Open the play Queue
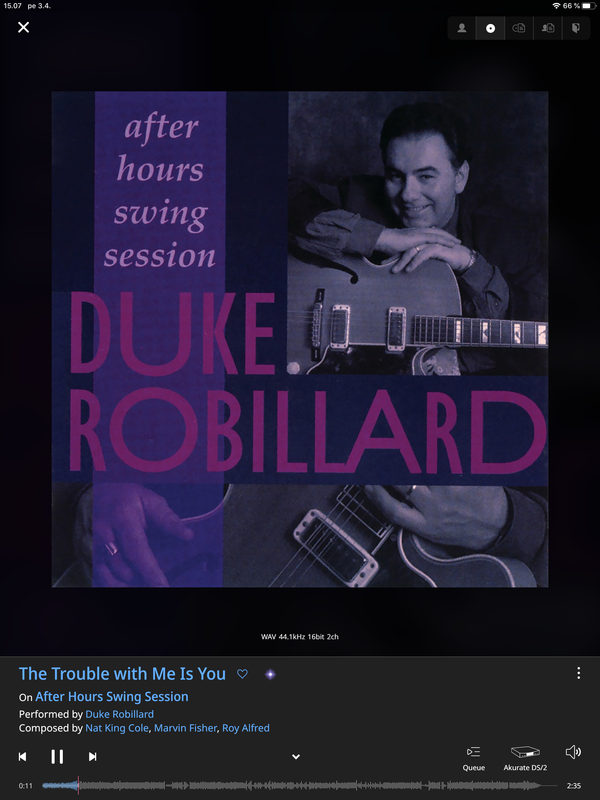 pyautogui.click(x=474, y=757)
